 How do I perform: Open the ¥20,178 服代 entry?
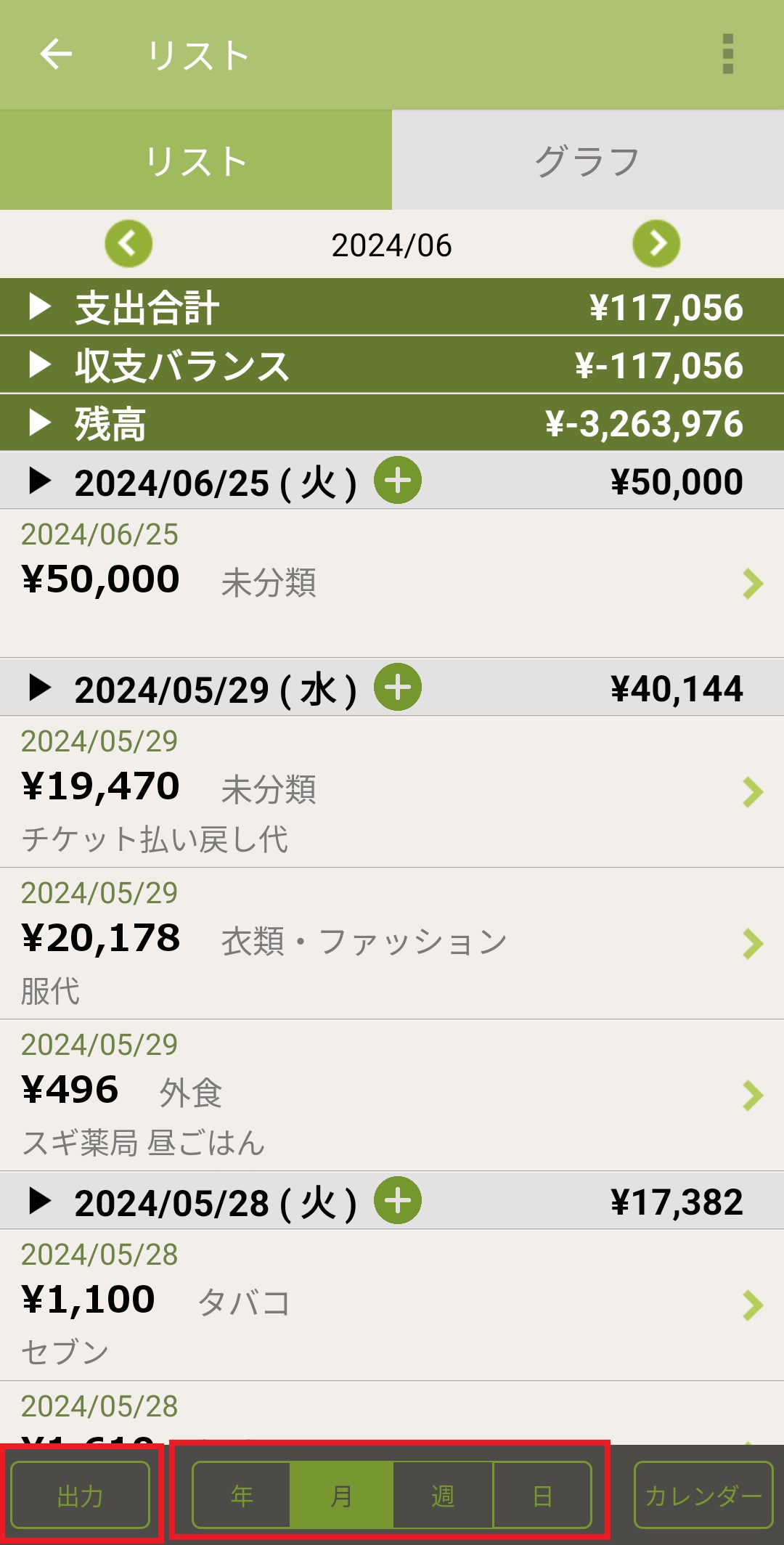(392, 943)
